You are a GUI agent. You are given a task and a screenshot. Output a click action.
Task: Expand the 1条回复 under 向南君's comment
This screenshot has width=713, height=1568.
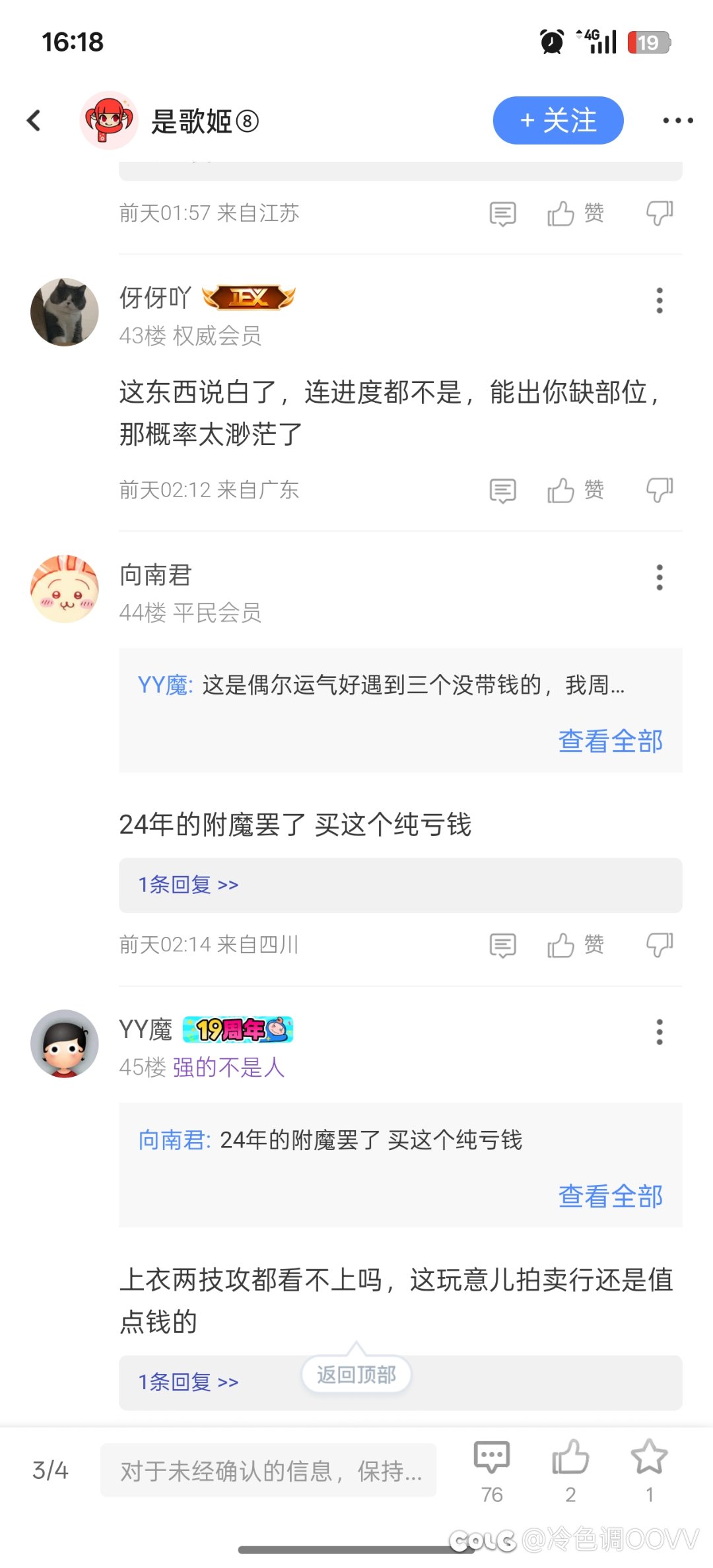[188, 885]
